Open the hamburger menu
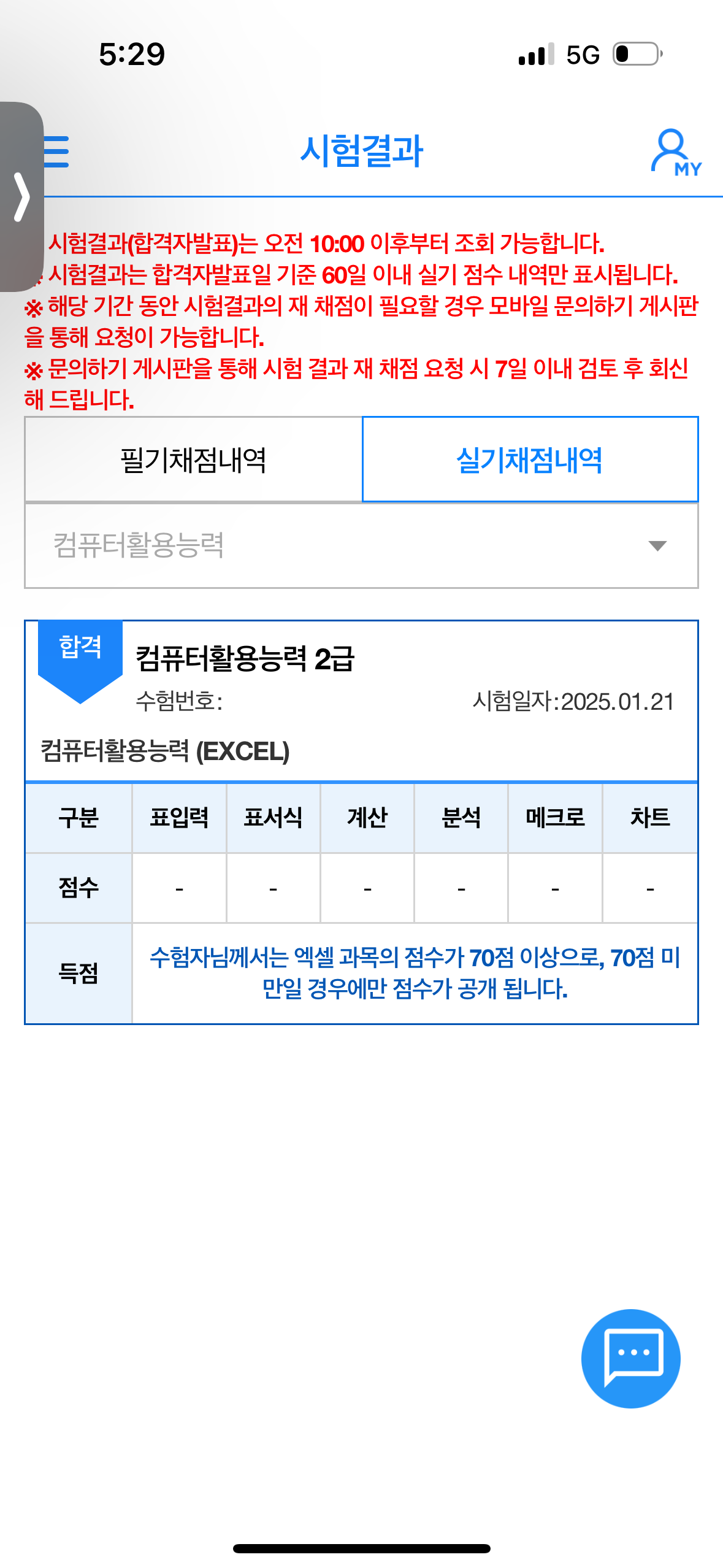The width and height of the screenshot is (723, 1568). [56, 152]
